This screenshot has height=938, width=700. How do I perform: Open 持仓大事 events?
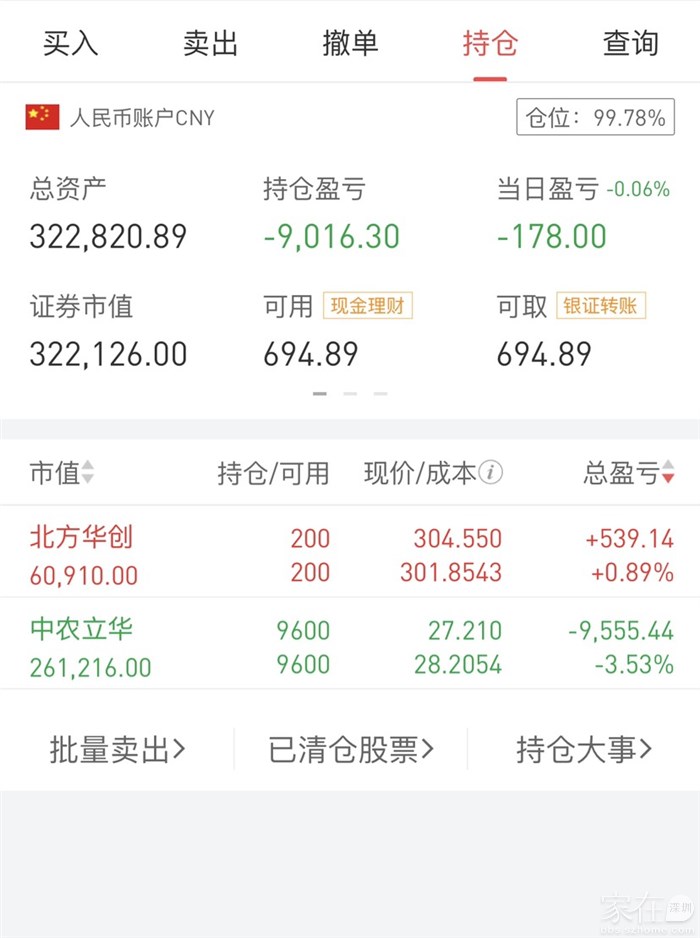click(x=584, y=749)
